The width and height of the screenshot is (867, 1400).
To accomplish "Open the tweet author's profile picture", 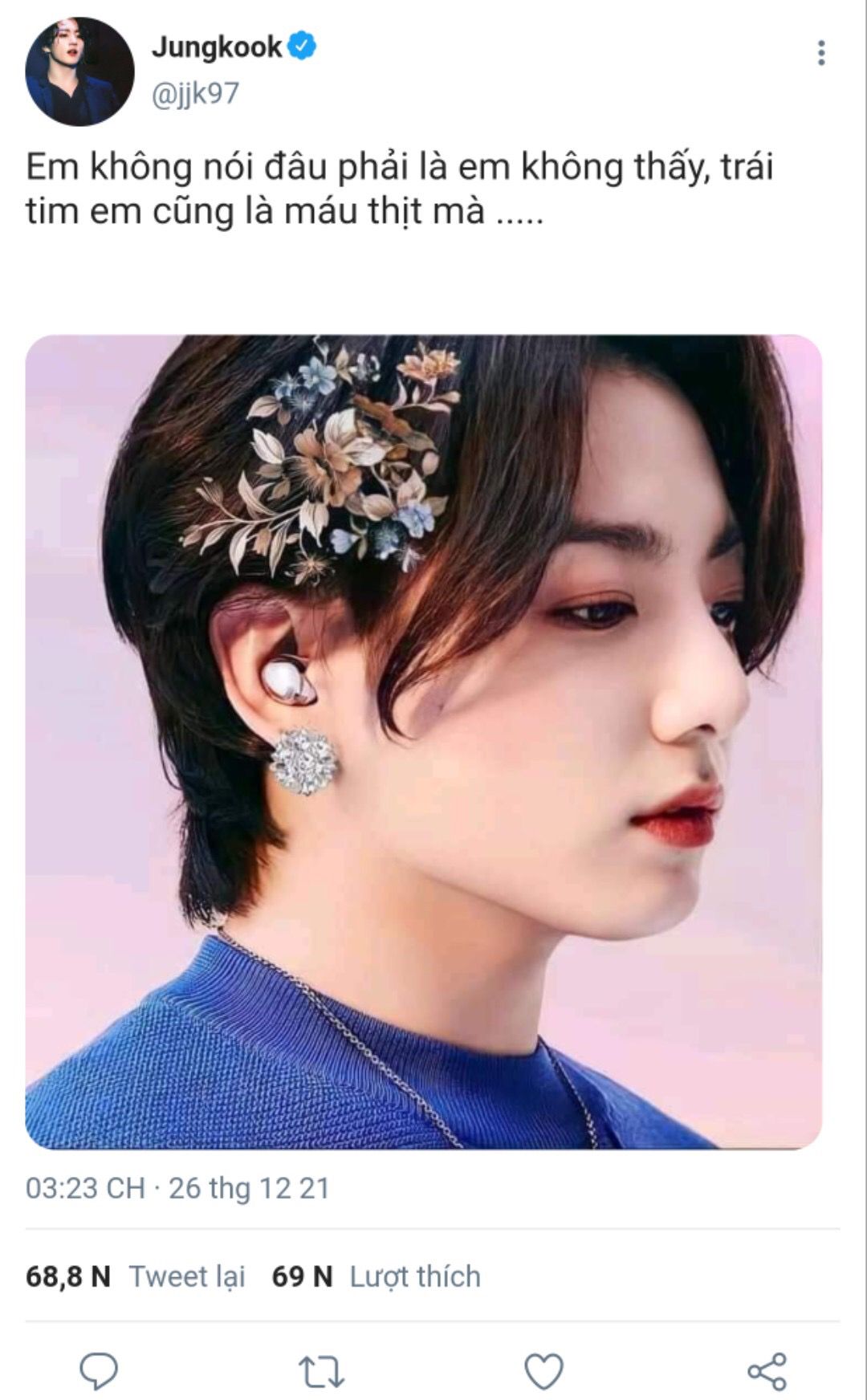I will click(x=79, y=71).
